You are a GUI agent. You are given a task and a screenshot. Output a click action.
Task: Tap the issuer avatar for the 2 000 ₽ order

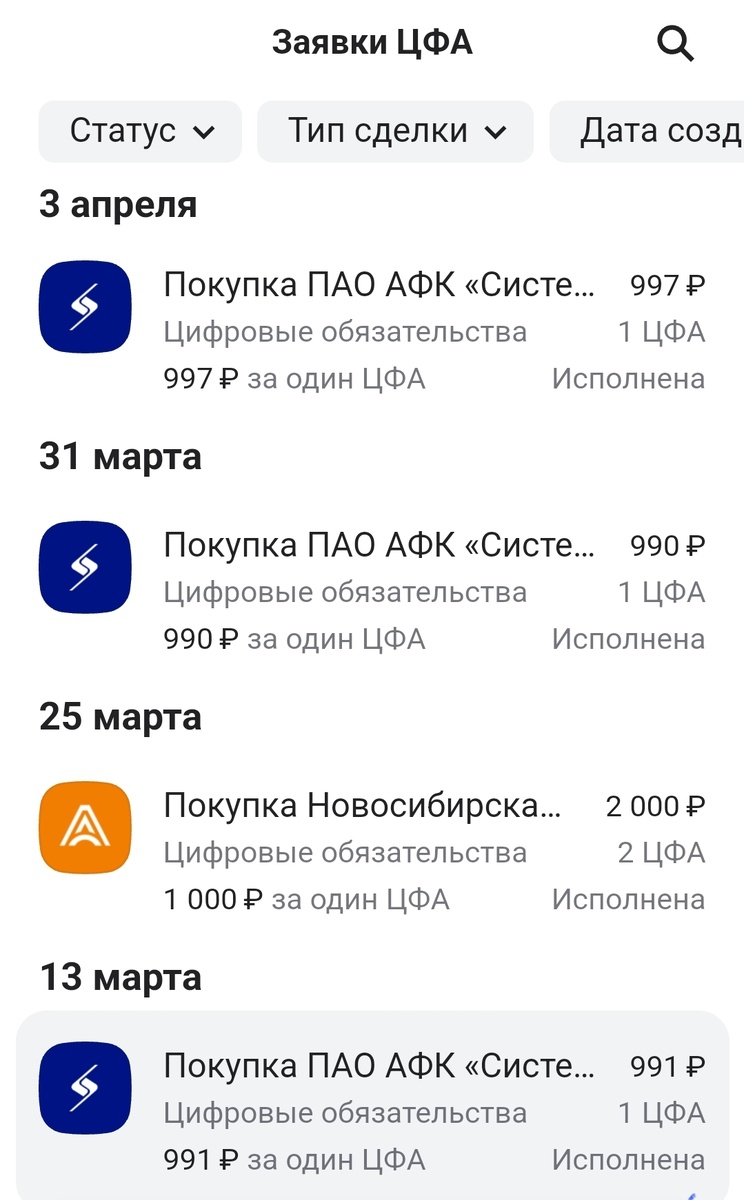point(85,827)
